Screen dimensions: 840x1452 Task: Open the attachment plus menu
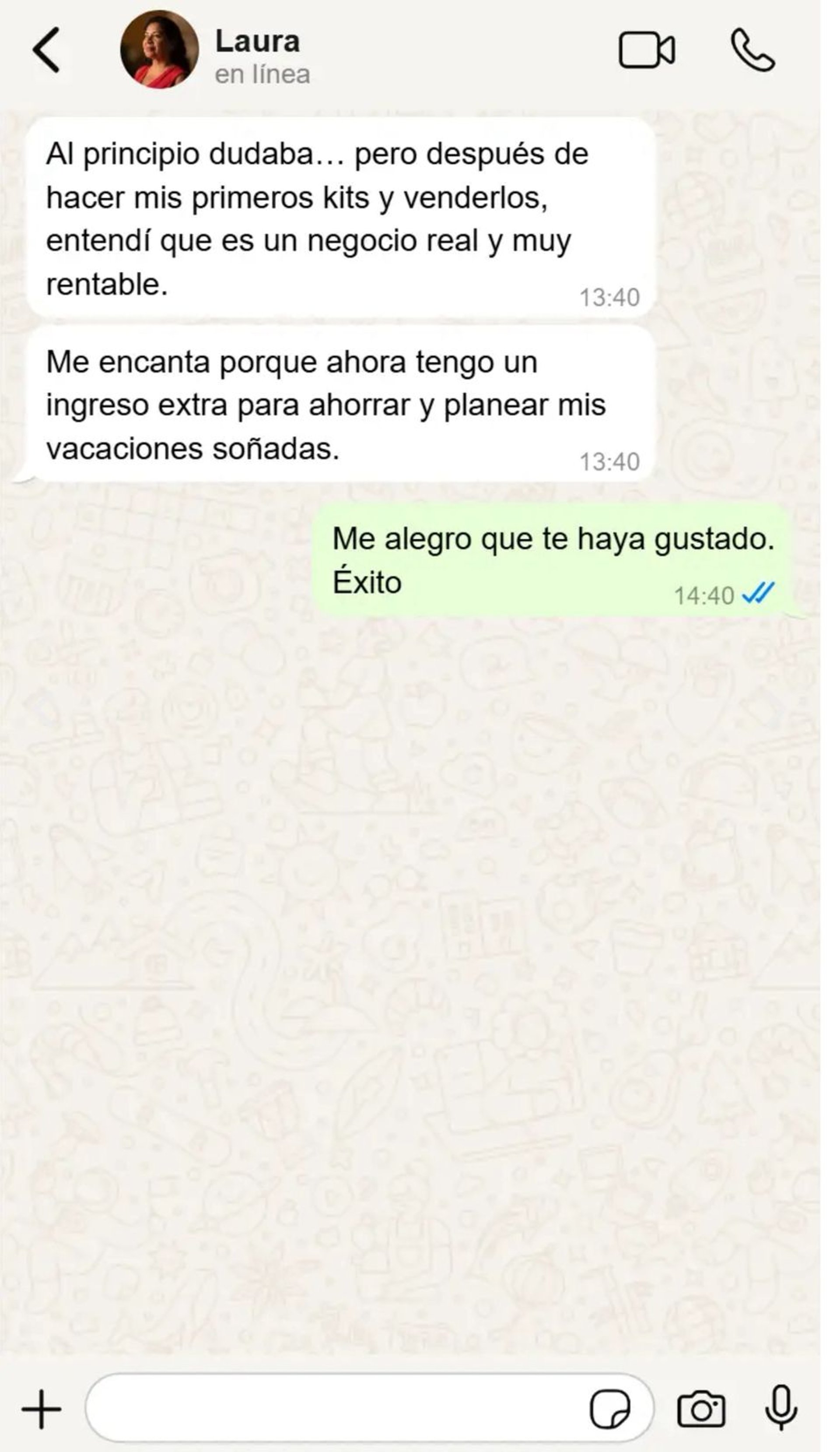42,1409
